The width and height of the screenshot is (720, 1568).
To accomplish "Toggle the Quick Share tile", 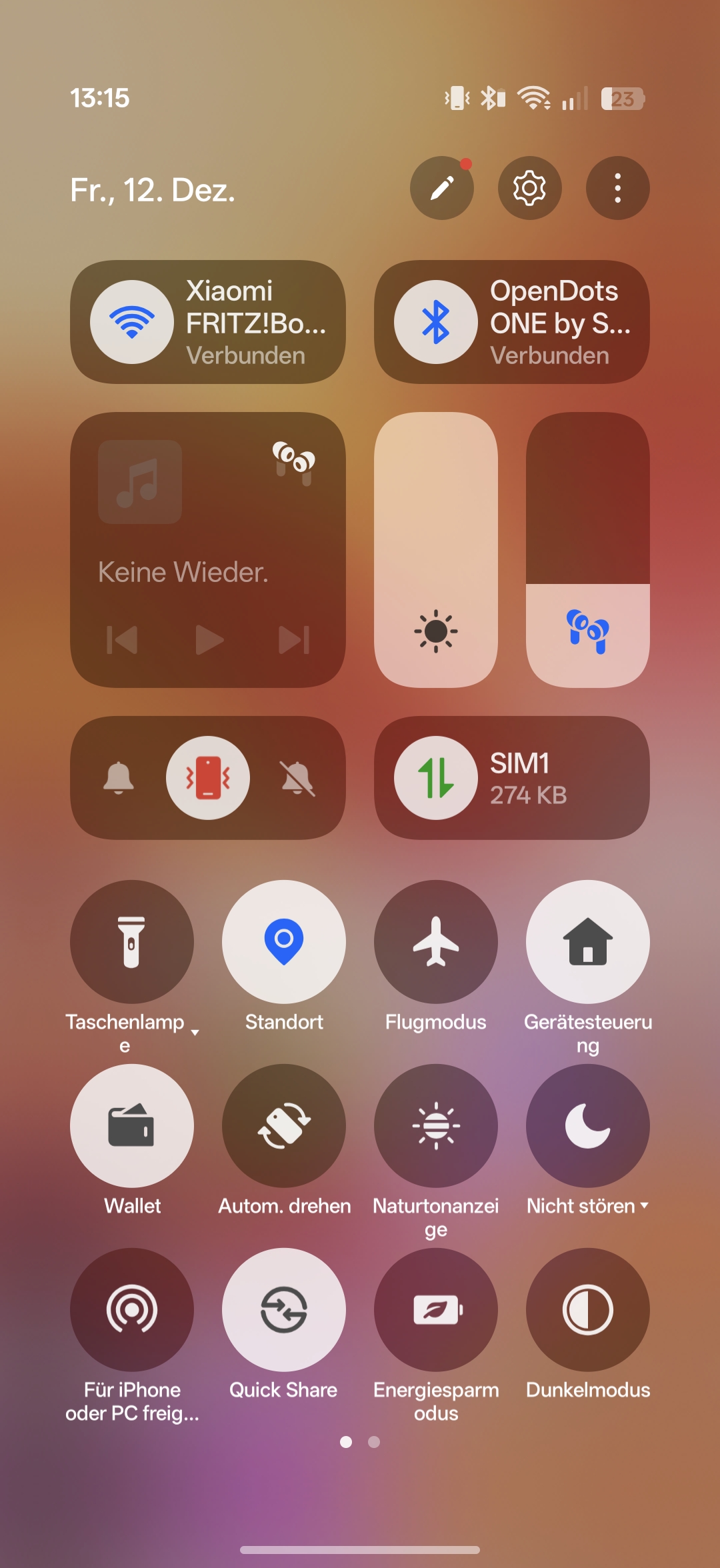I will point(284,1309).
